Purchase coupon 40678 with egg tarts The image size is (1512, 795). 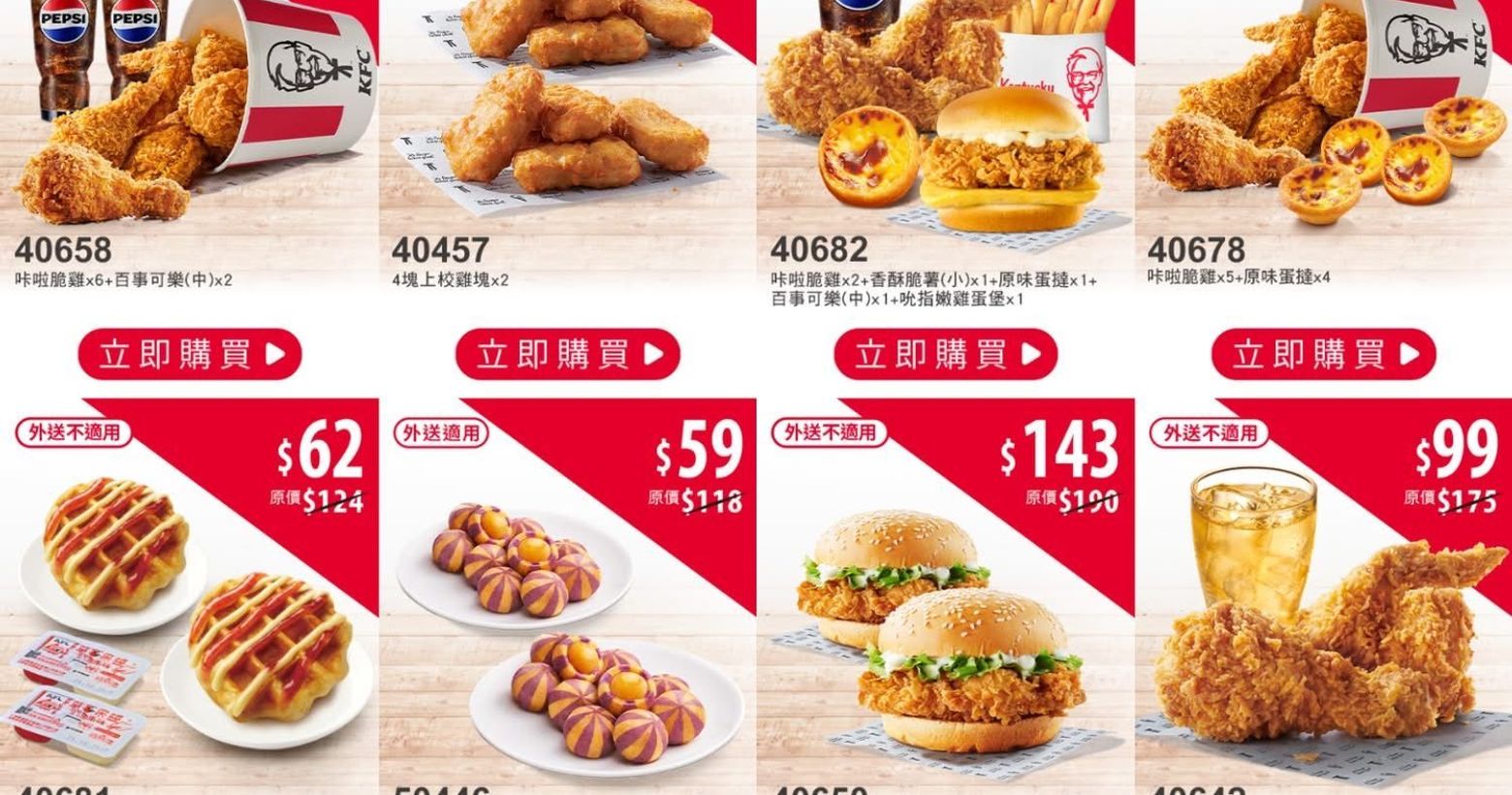(1324, 355)
